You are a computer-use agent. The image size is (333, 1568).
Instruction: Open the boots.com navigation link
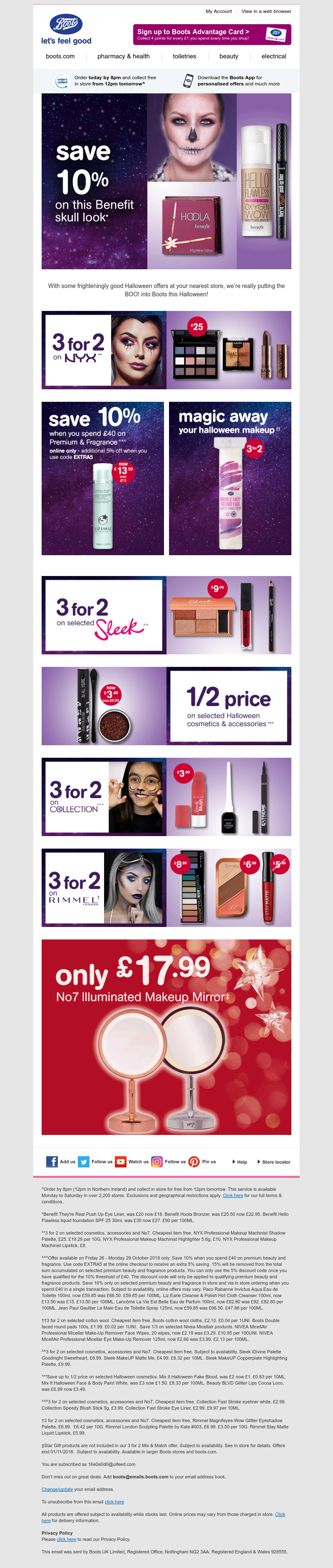60,56
